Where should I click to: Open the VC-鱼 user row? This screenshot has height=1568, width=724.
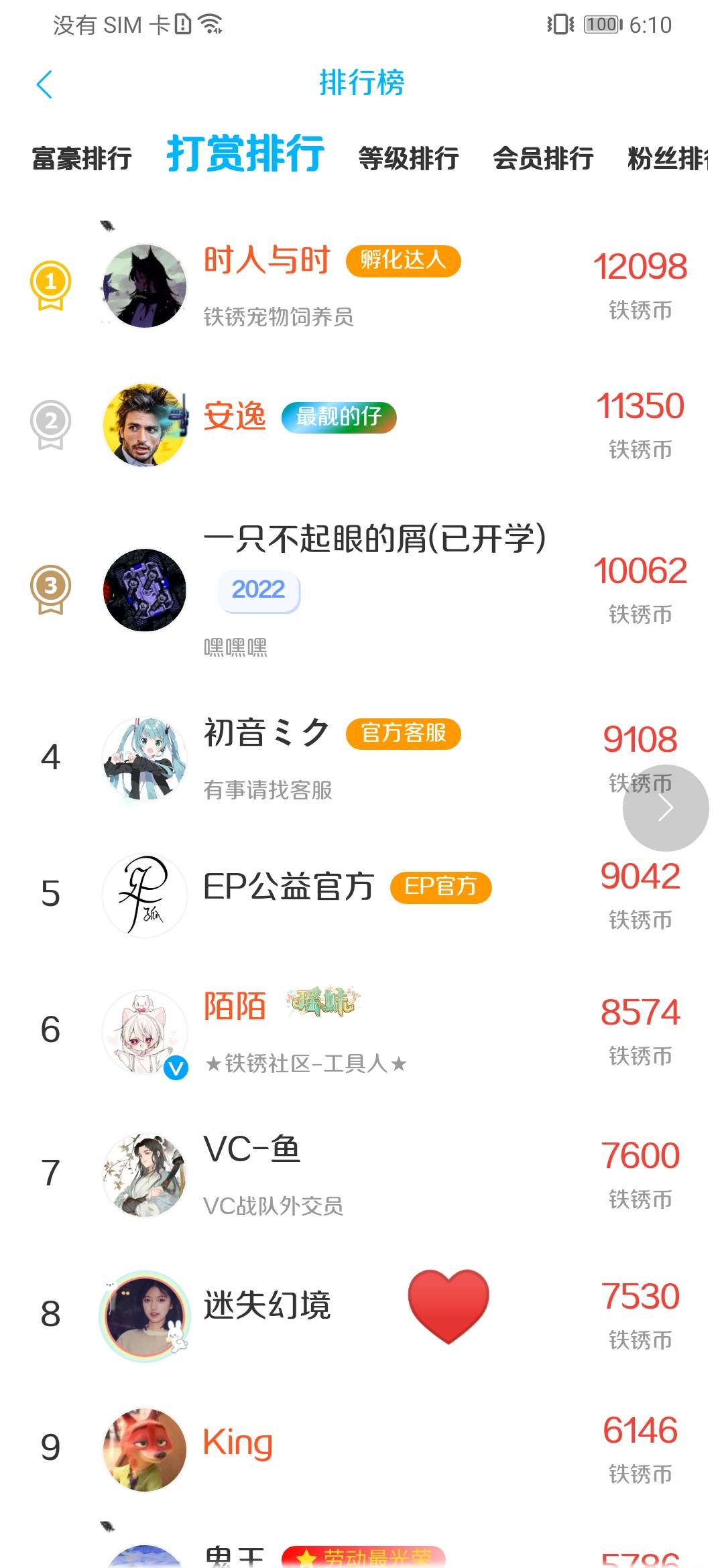click(x=362, y=1175)
